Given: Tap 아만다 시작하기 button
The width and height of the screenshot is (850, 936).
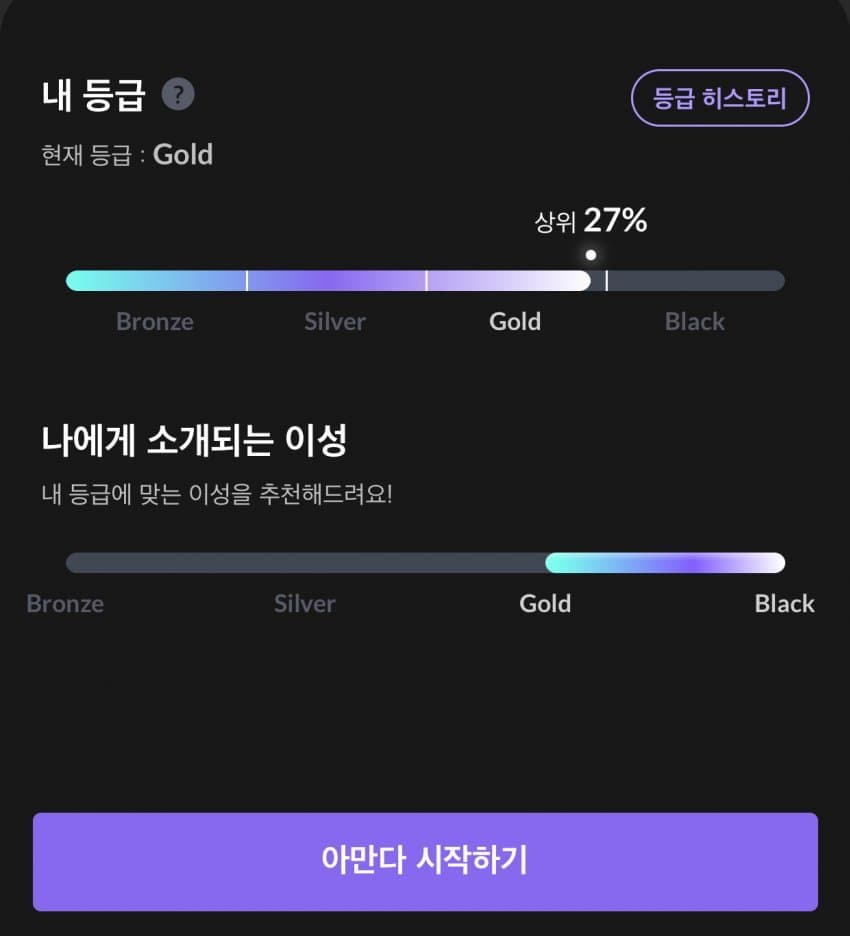Looking at the screenshot, I should click(x=425, y=861).
